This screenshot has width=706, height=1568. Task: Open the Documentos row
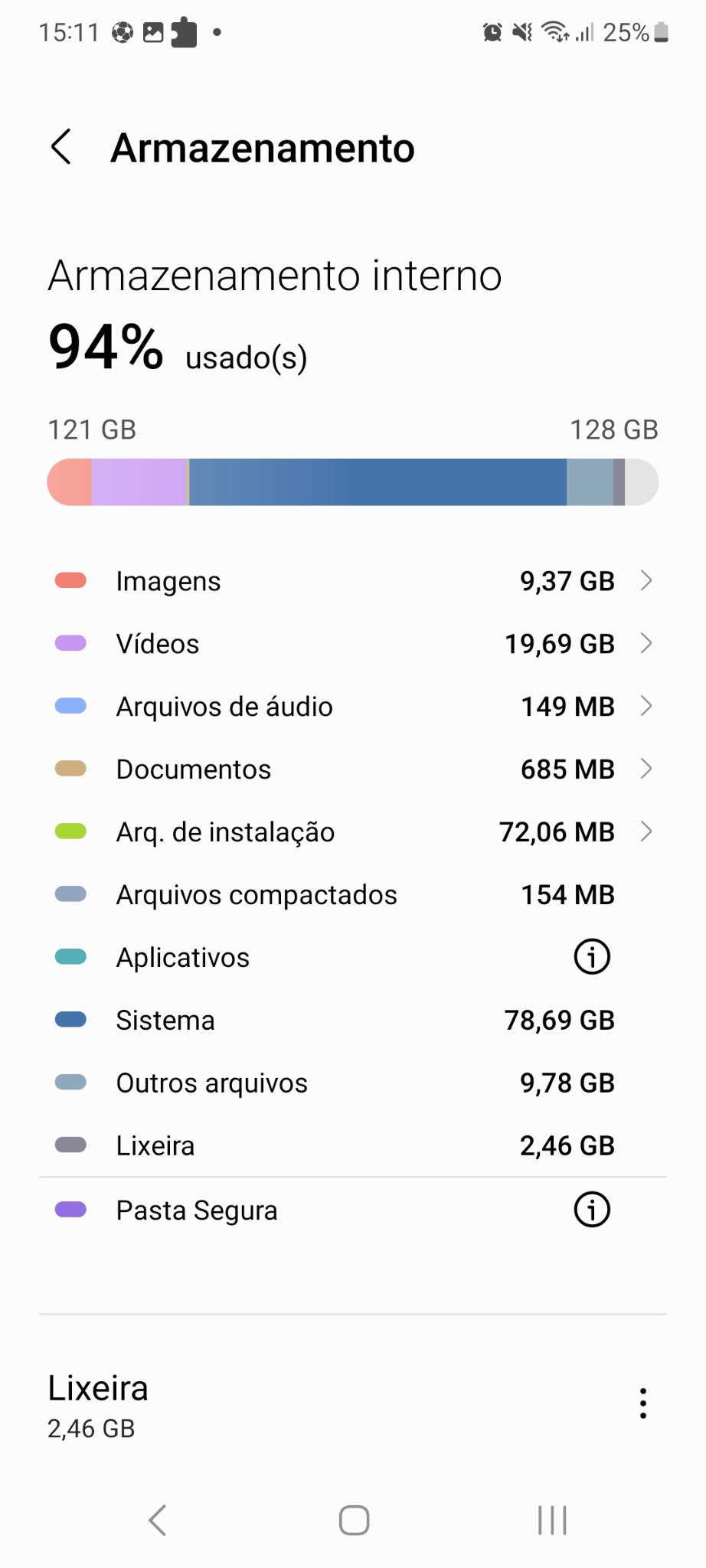(353, 769)
